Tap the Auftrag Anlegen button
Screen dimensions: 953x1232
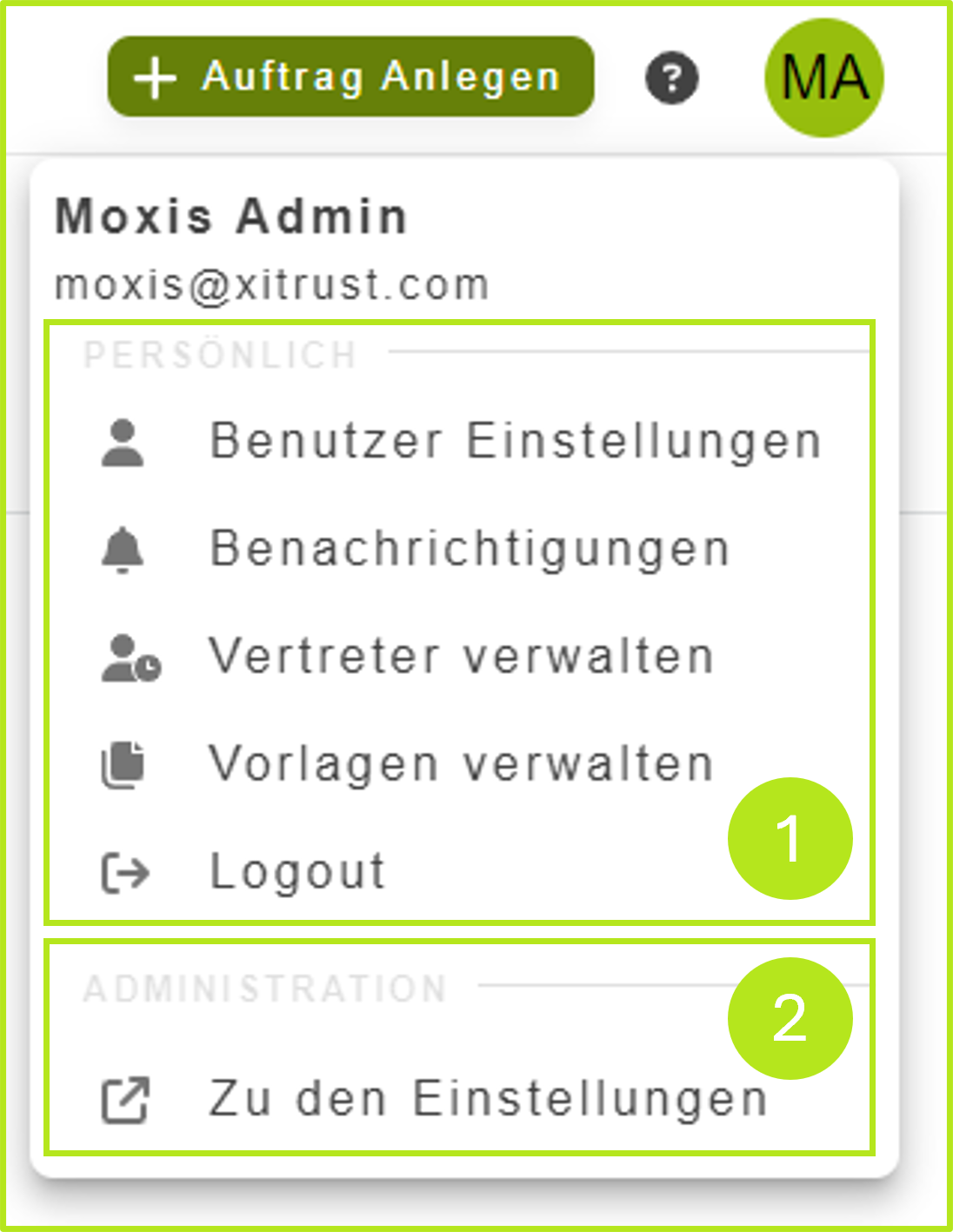tap(350, 77)
